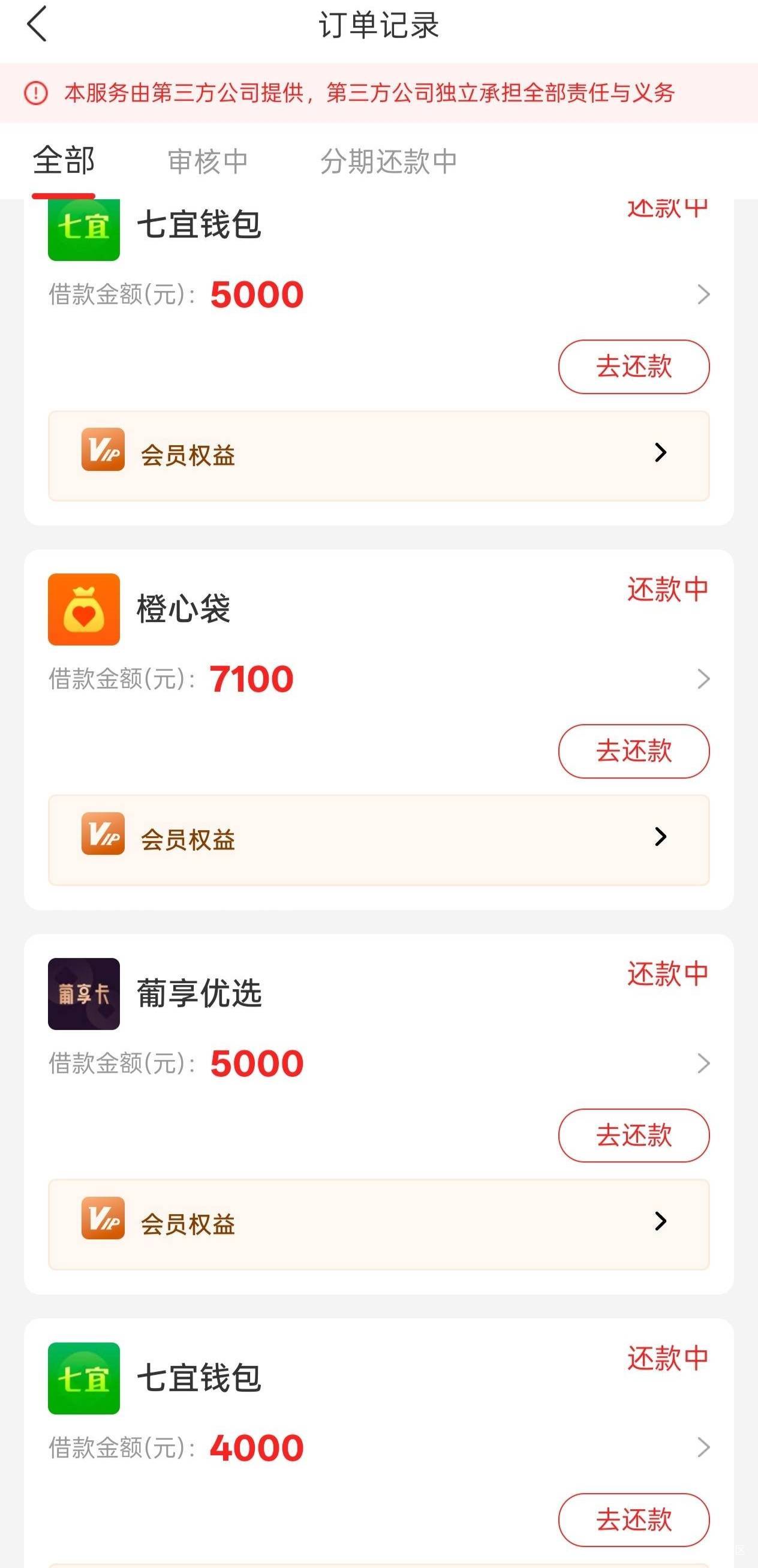Go back from 订单记录 page

point(37,25)
